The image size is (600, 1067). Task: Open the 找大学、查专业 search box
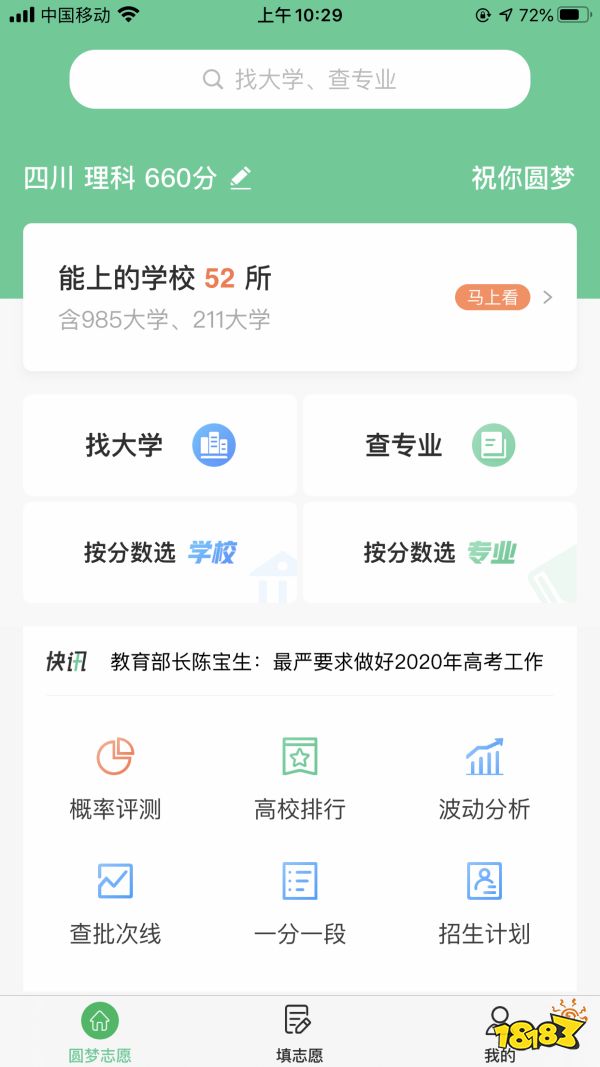[x=300, y=80]
